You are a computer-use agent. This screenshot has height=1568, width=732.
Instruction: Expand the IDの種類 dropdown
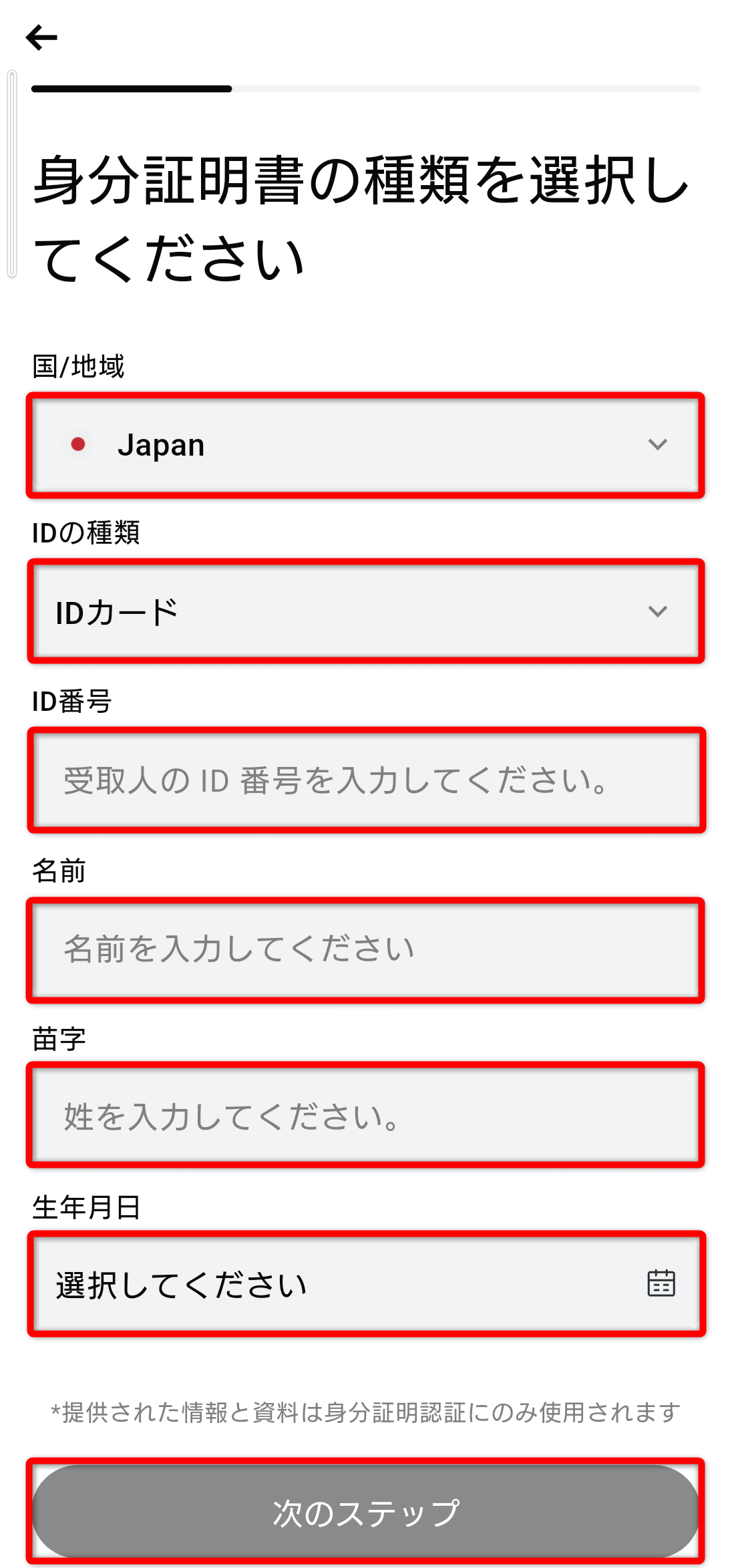coord(365,612)
